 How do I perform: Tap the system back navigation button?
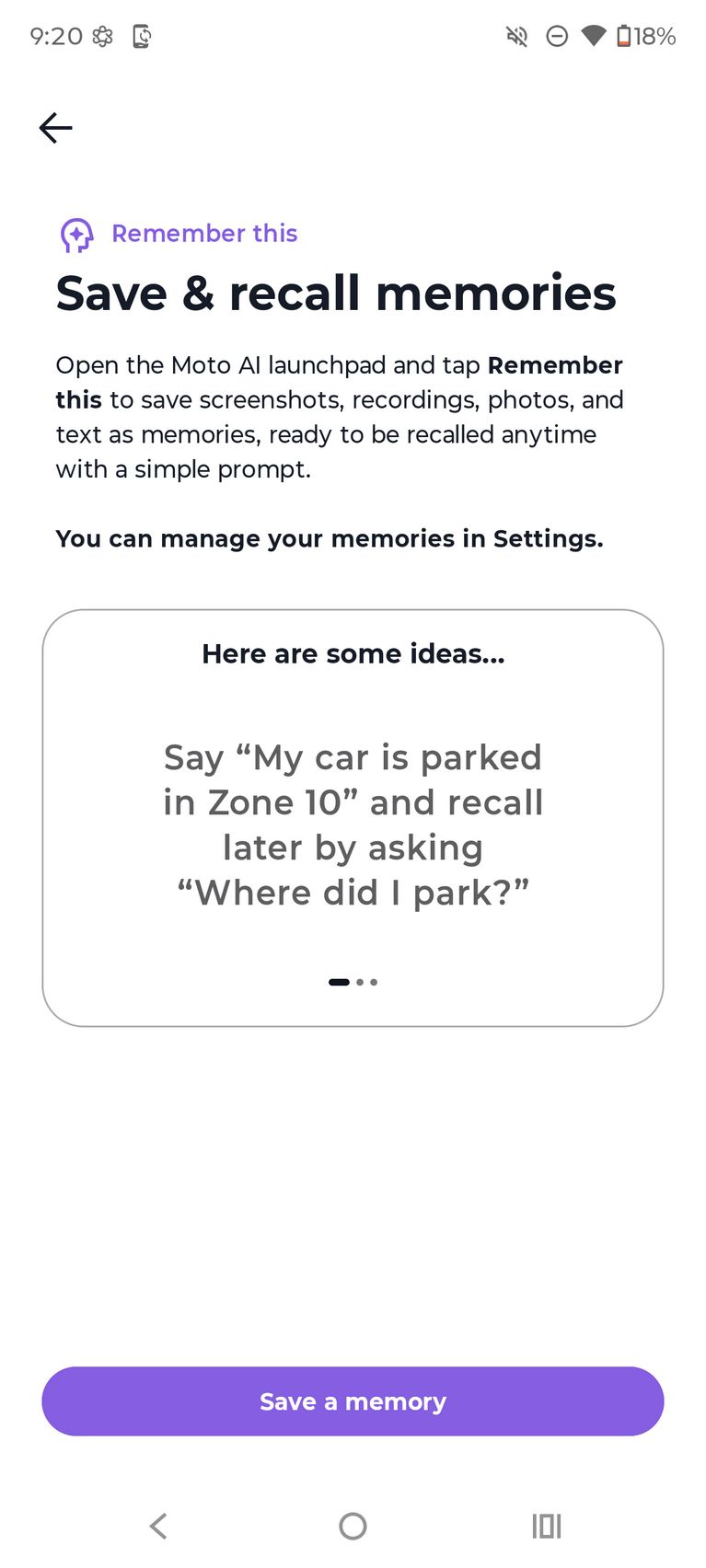coord(158,1526)
